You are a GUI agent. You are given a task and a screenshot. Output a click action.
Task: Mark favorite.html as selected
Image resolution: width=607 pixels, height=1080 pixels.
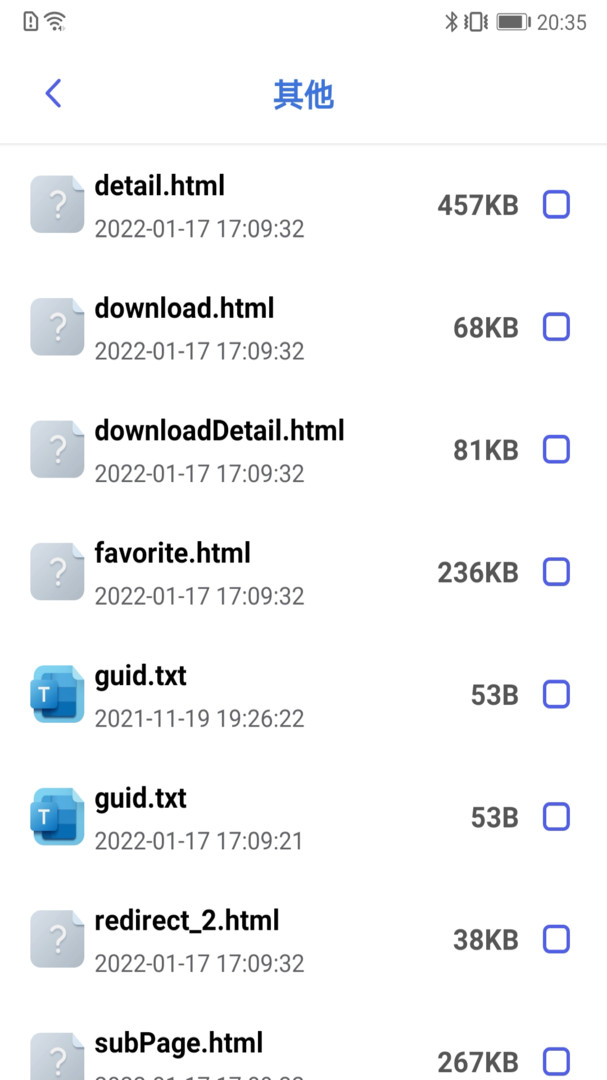556,572
